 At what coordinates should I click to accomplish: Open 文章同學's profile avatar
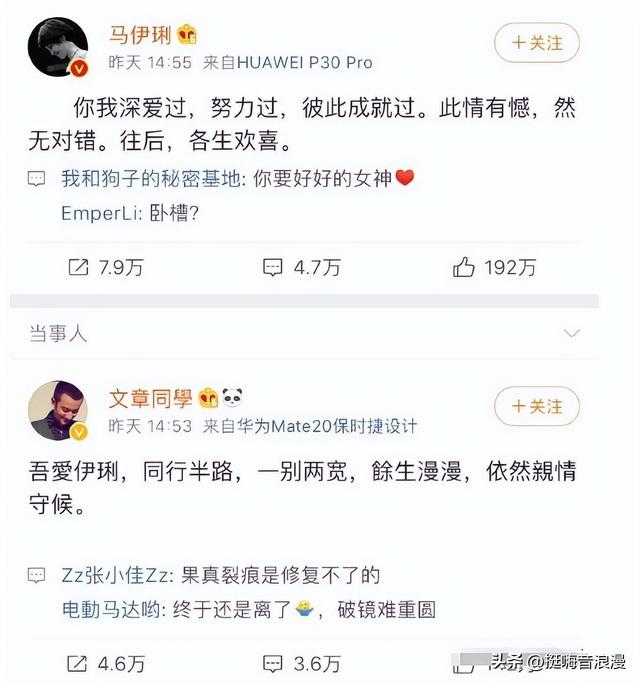tap(58, 410)
